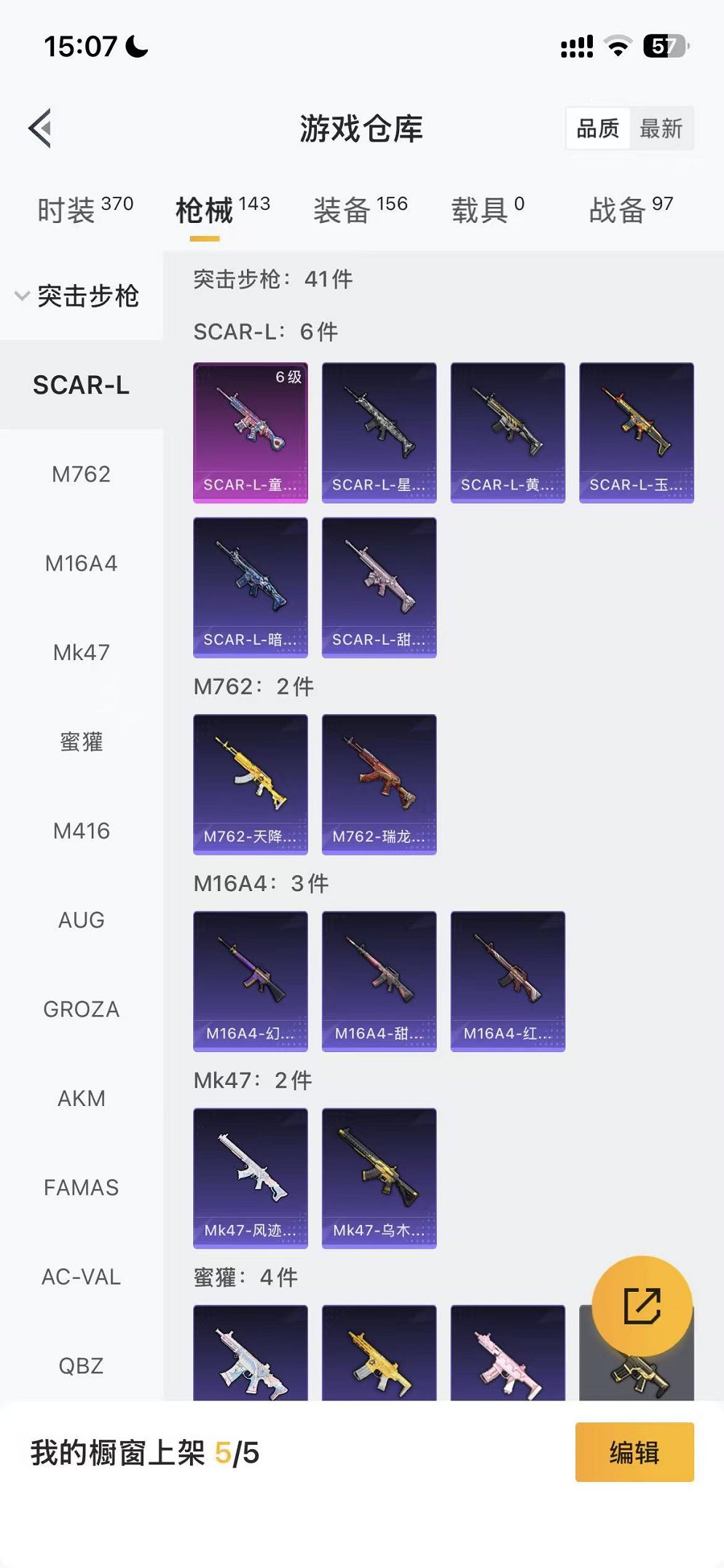The height and width of the screenshot is (1568, 724).
Task: Open the Mk47-乌木 skin tile
Action: [379, 1177]
